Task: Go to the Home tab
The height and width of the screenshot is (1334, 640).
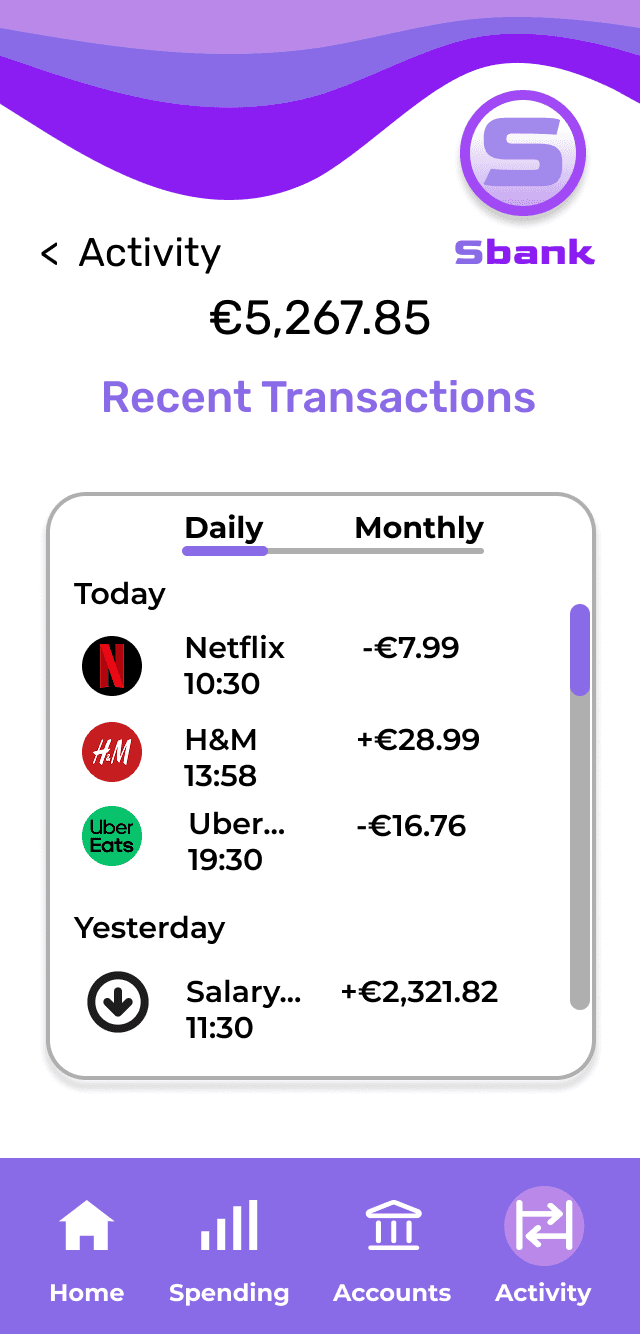Action: 87,1252
